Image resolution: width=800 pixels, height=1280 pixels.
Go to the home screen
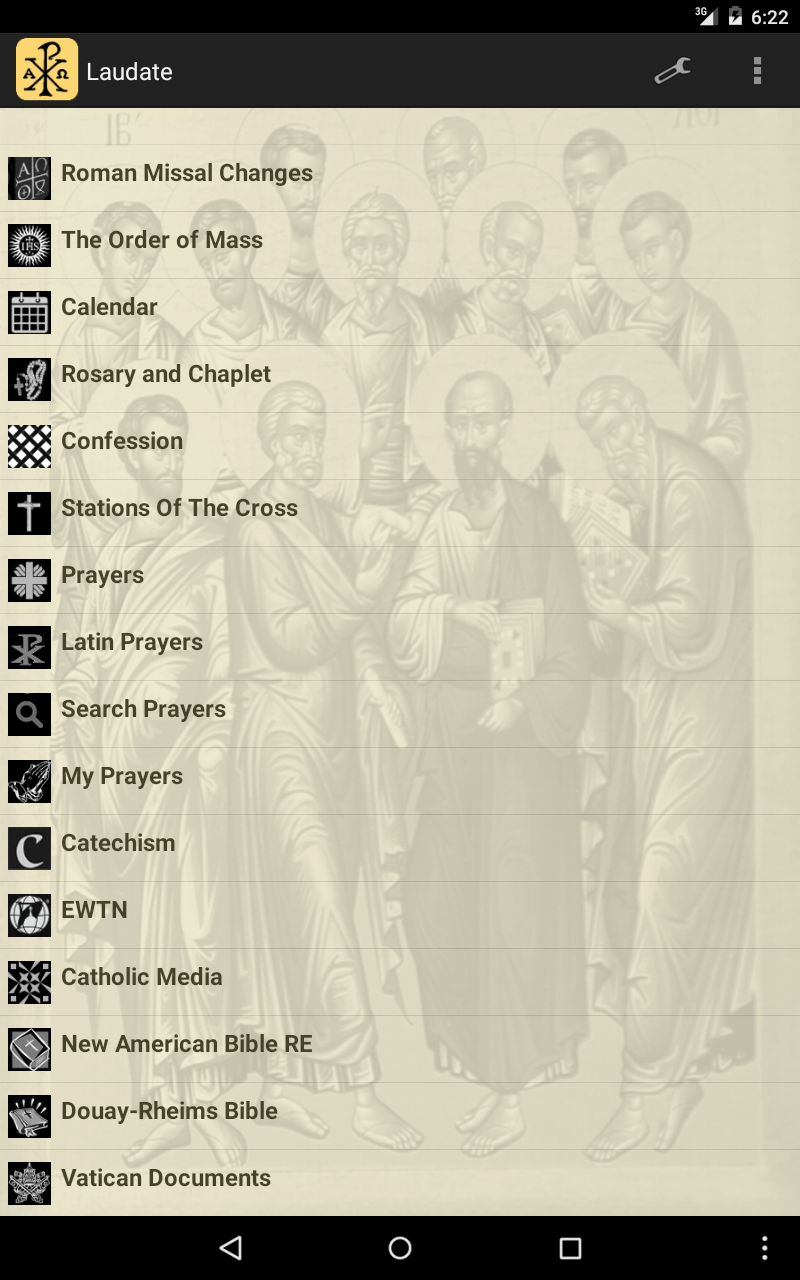click(x=400, y=1247)
